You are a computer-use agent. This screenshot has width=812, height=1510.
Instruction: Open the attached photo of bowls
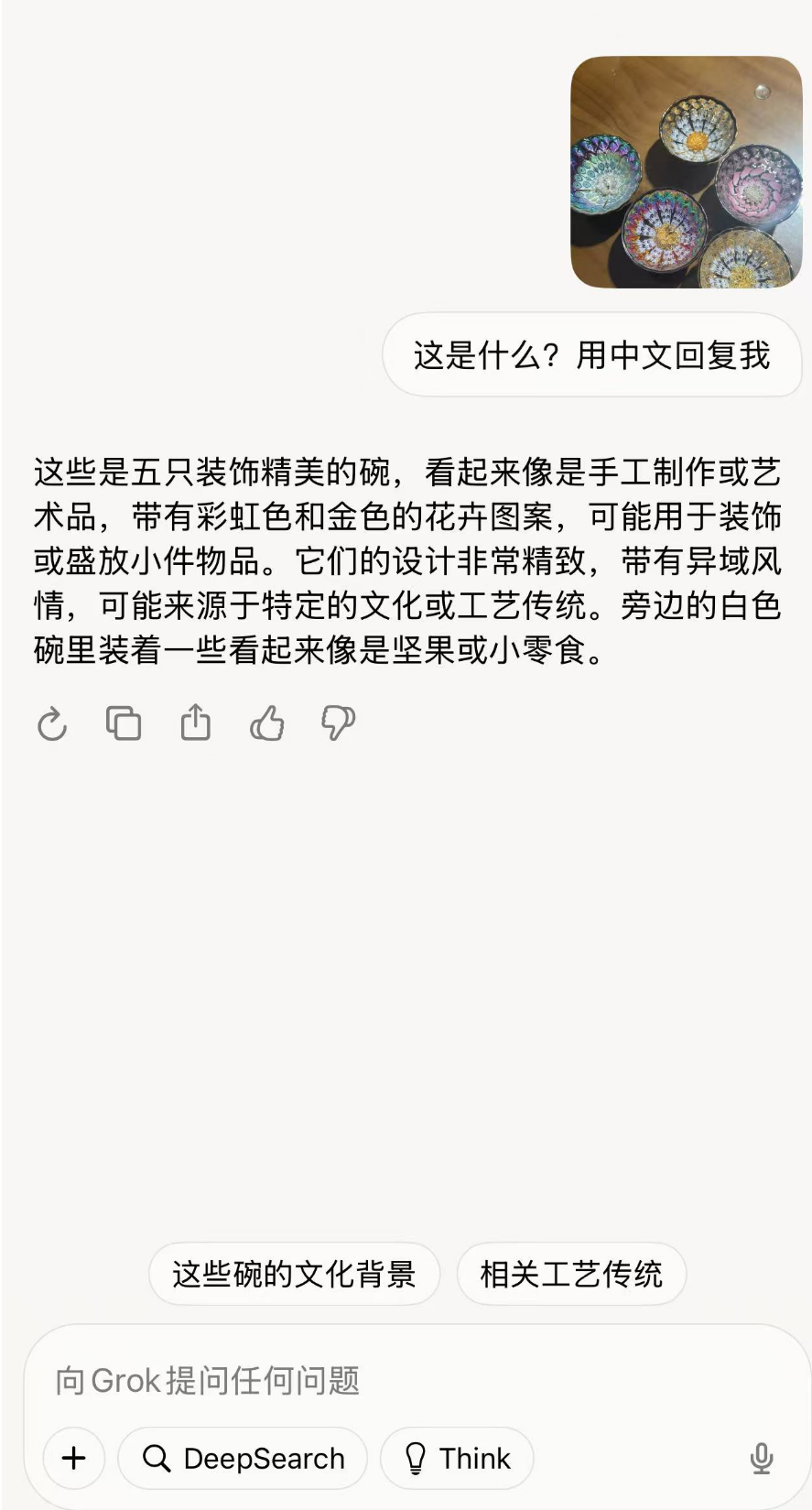tap(686, 172)
